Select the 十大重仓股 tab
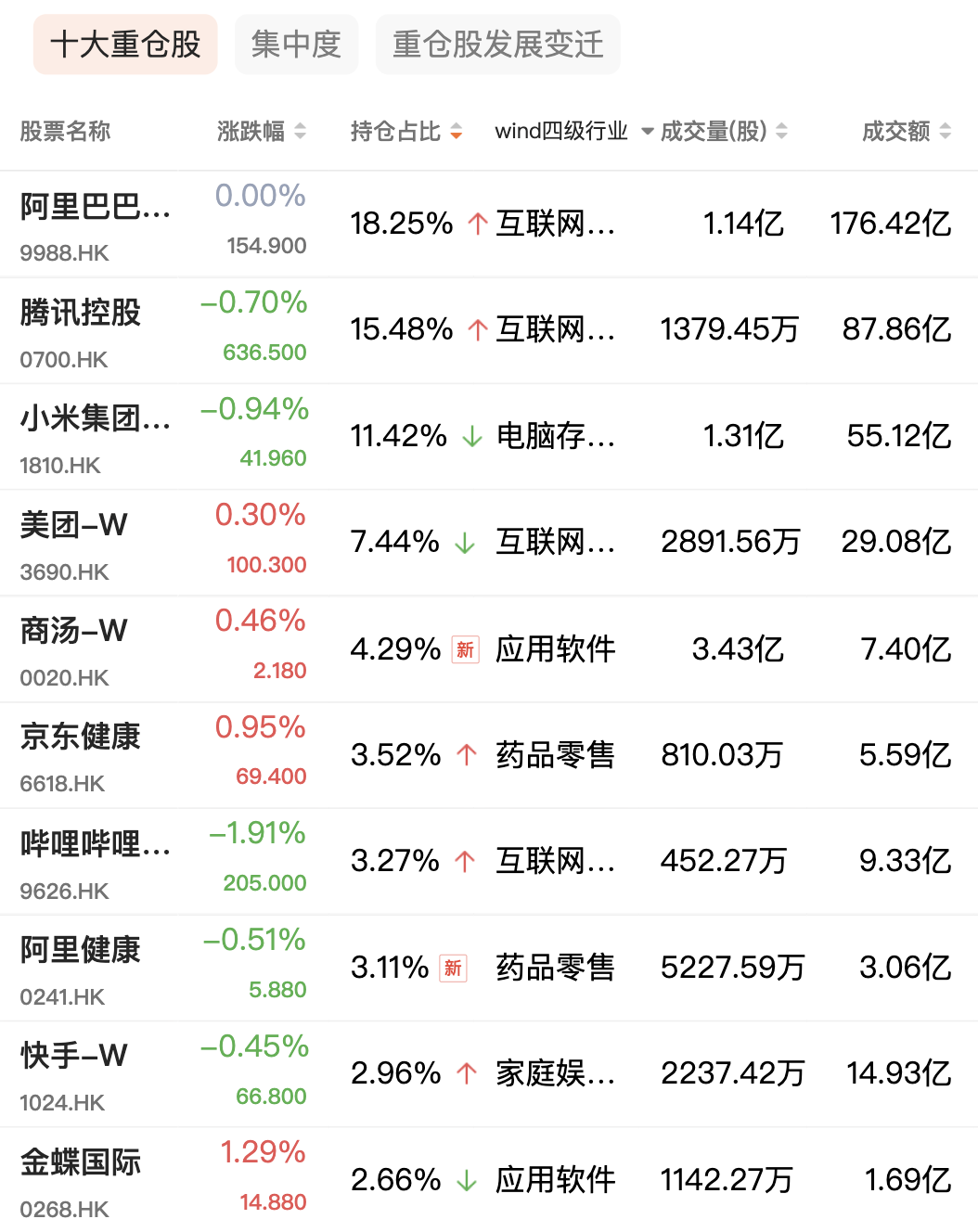Viewport: 978px width, 1232px height. pos(125,45)
